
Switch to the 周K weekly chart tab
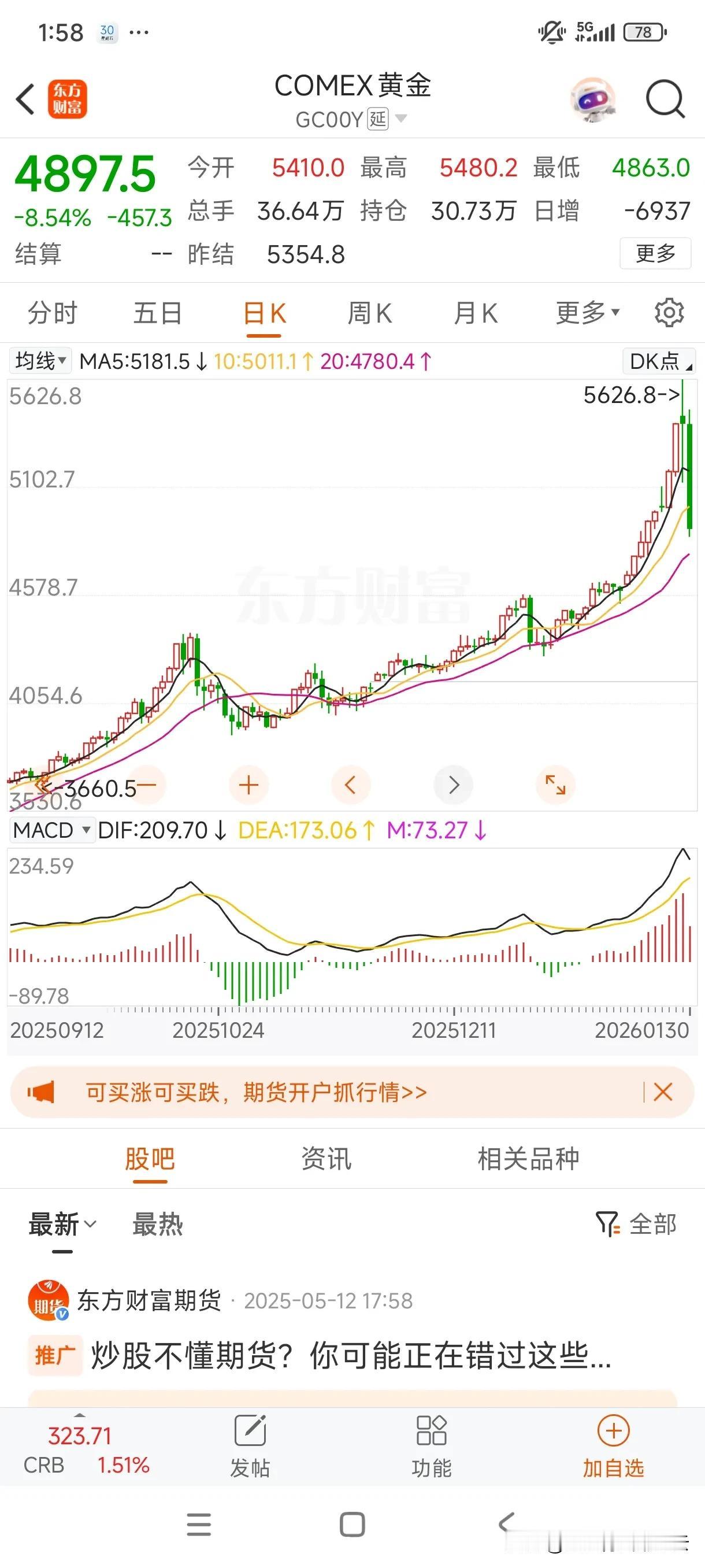(370, 313)
